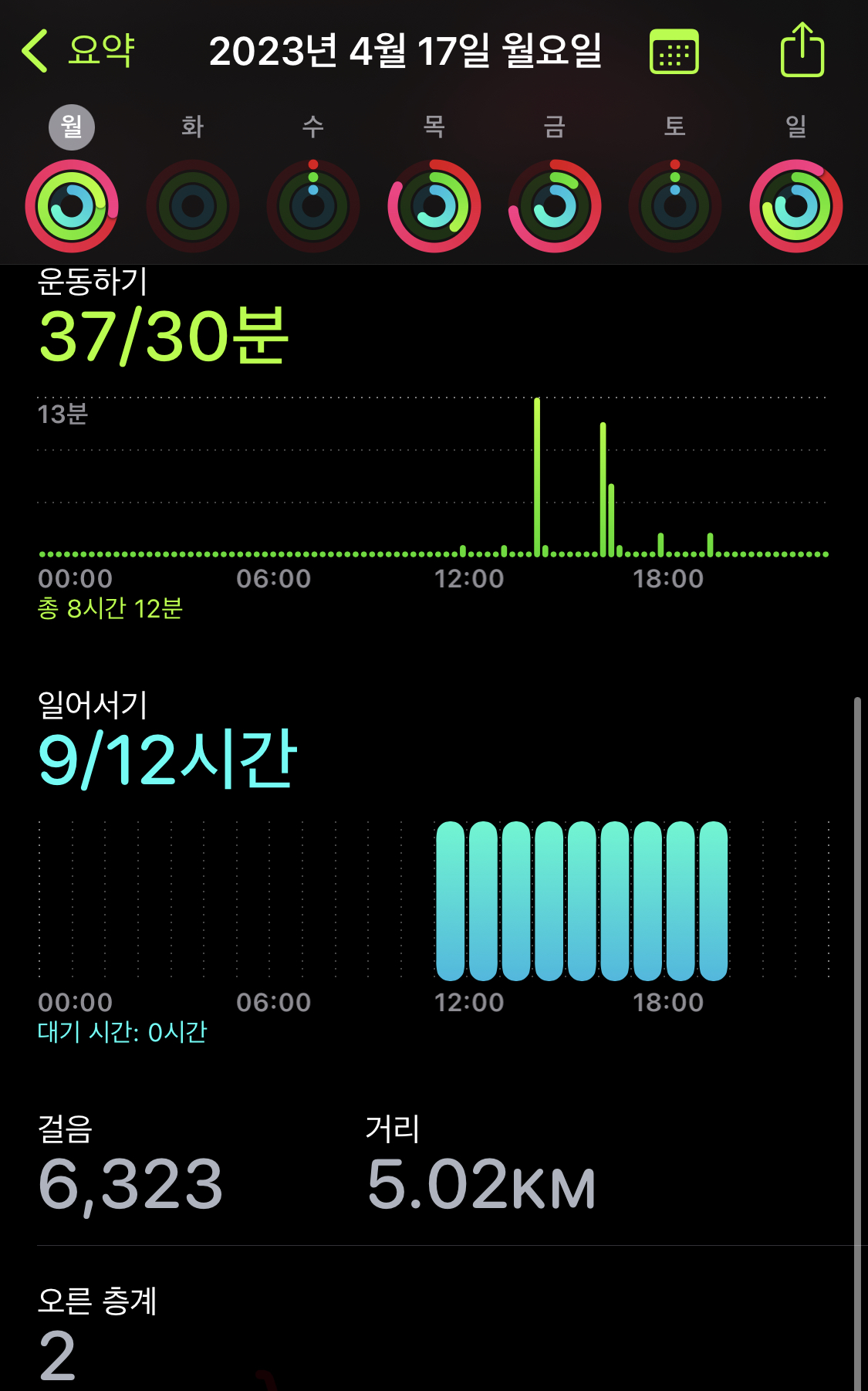Go back to 요약 summary
The height and width of the screenshot is (1391, 868).
pos(79,51)
